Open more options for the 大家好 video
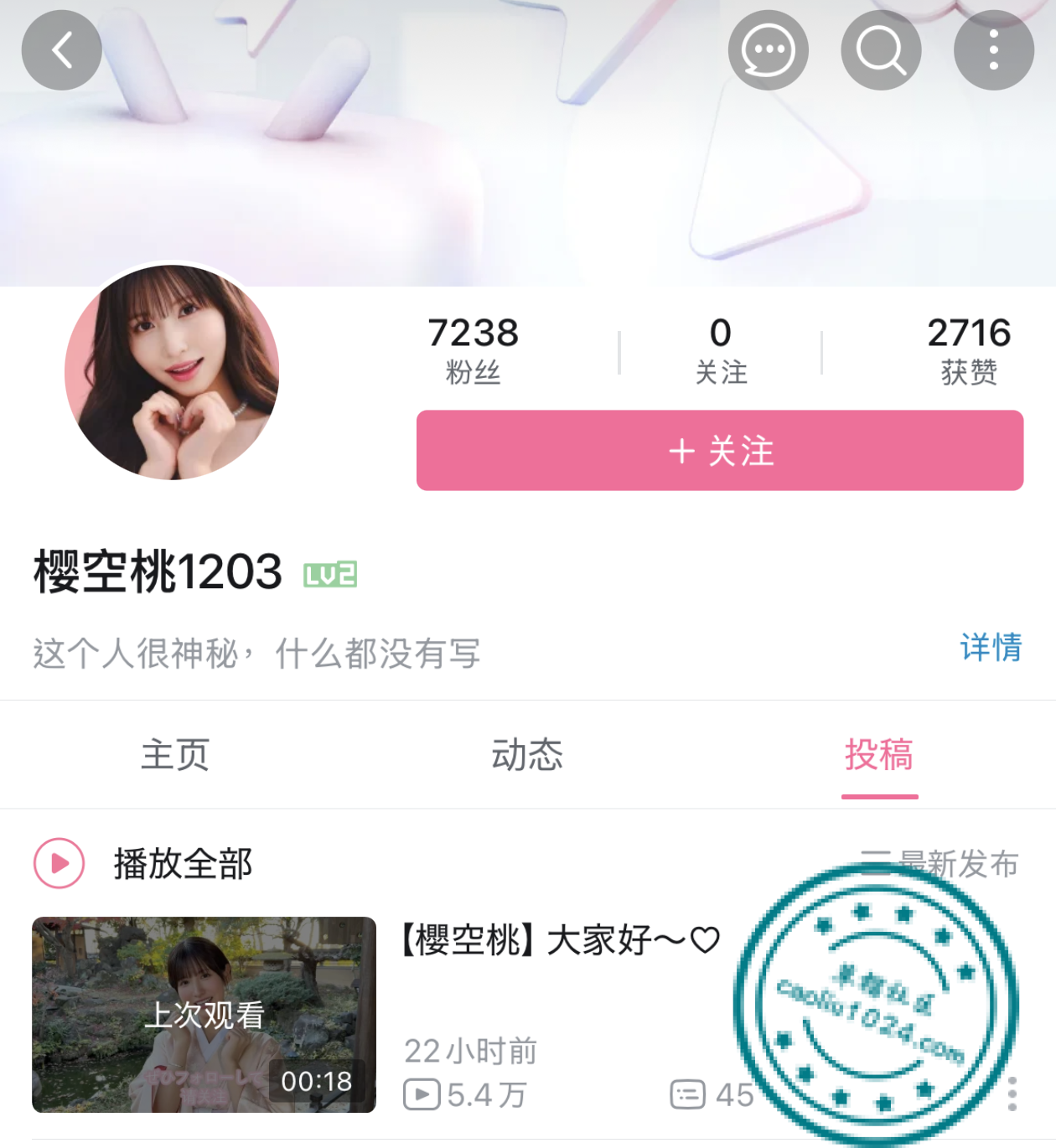This screenshot has width=1056, height=1148. pyautogui.click(x=1012, y=1094)
